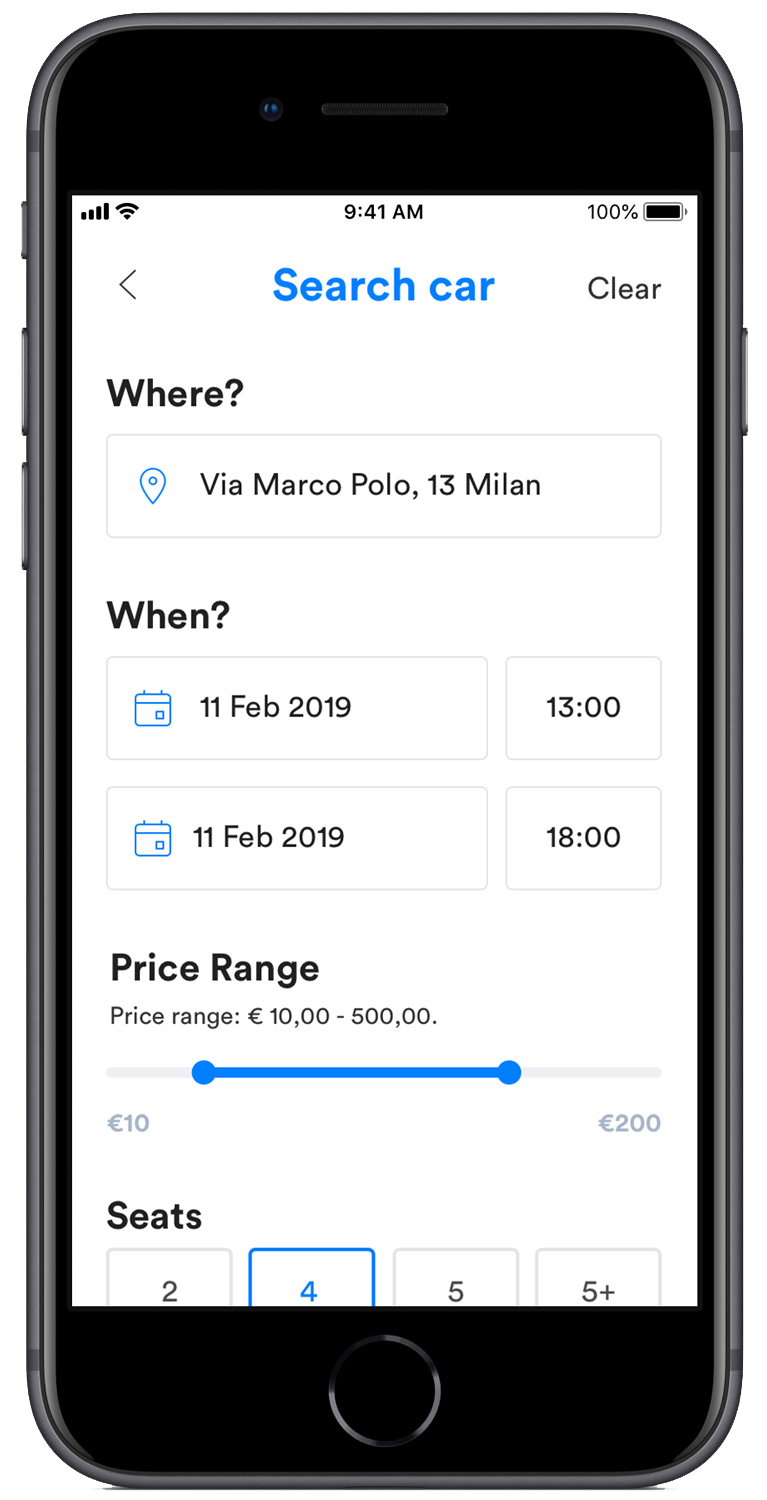Image resolution: width=767 pixels, height=1500 pixels.
Task: Go back using the arrow icon
Action: 128,286
